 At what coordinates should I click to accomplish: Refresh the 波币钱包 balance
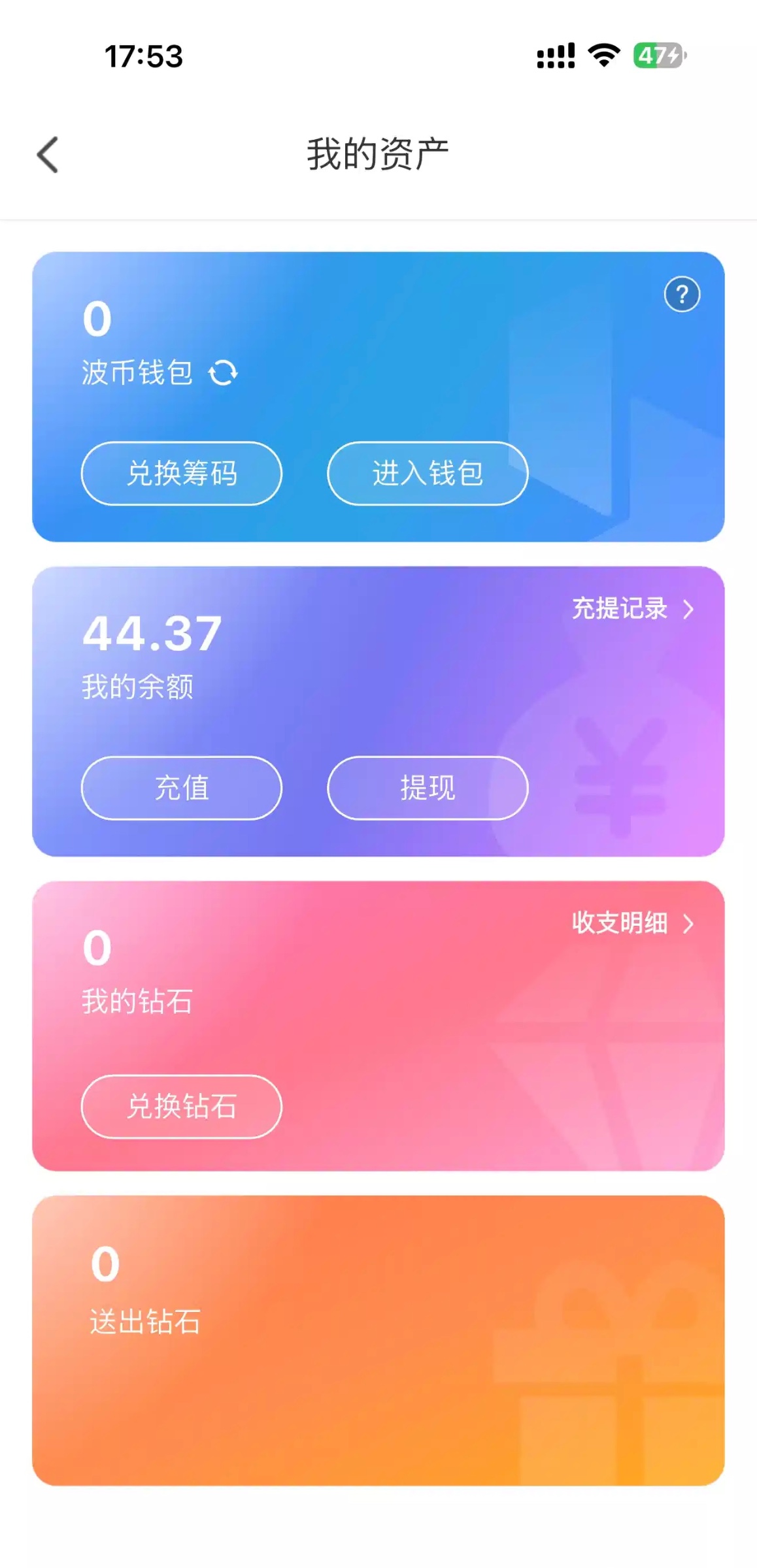coord(223,373)
